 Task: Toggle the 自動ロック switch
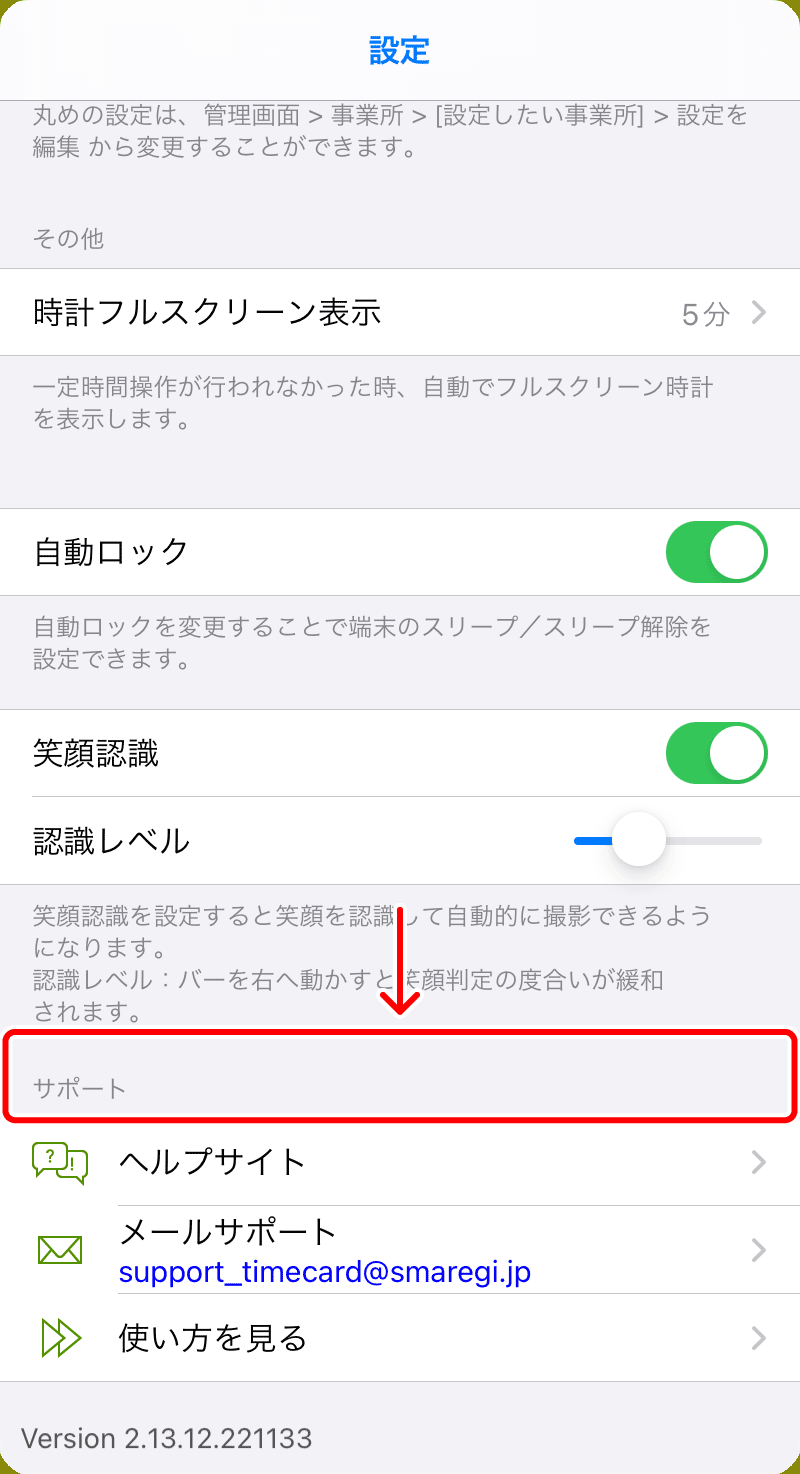pyautogui.click(x=716, y=552)
